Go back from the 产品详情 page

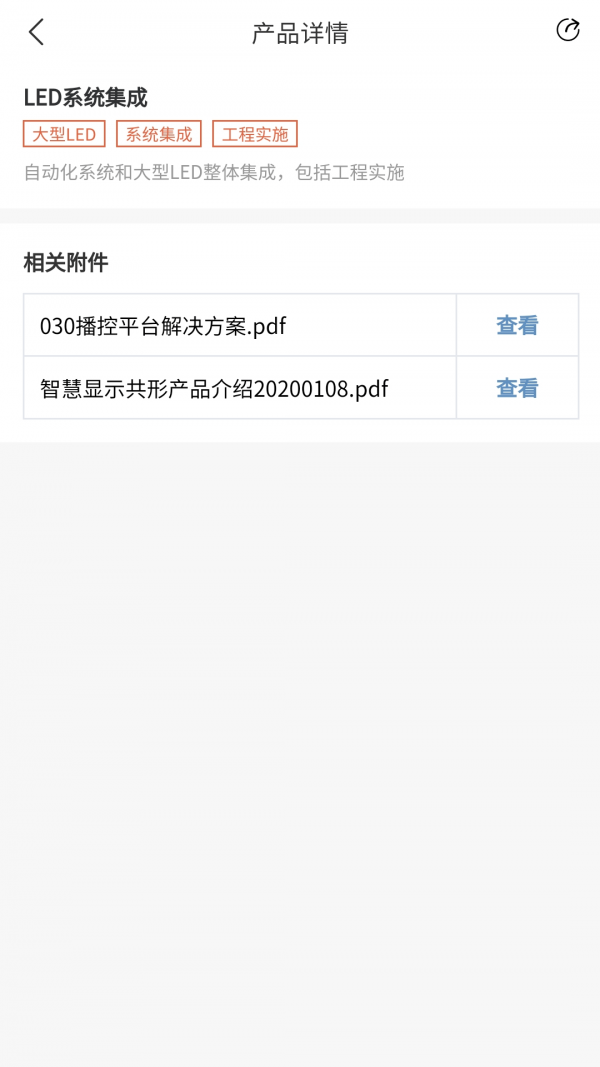tap(36, 32)
